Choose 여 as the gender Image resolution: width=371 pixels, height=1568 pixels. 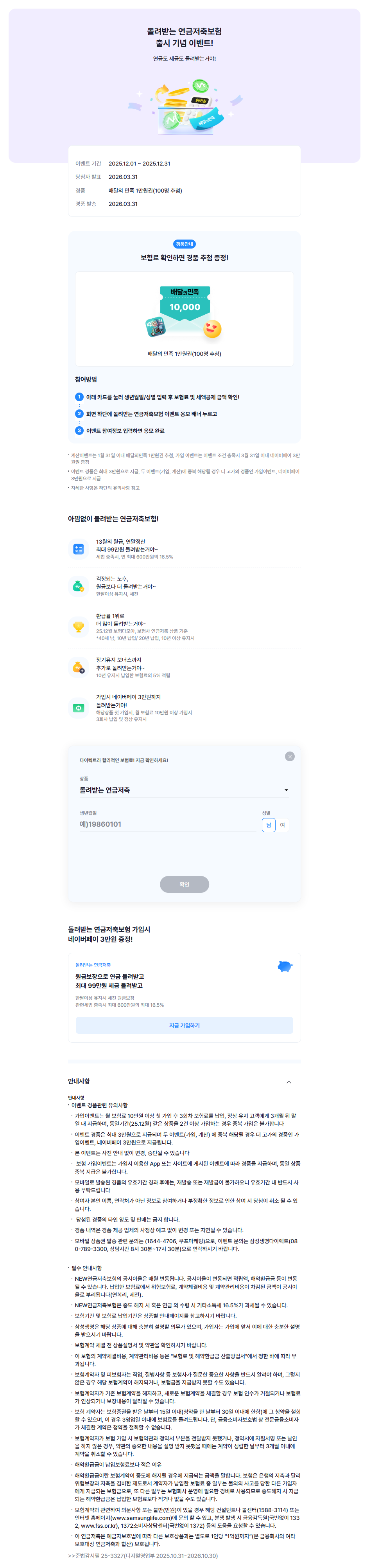point(282,825)
